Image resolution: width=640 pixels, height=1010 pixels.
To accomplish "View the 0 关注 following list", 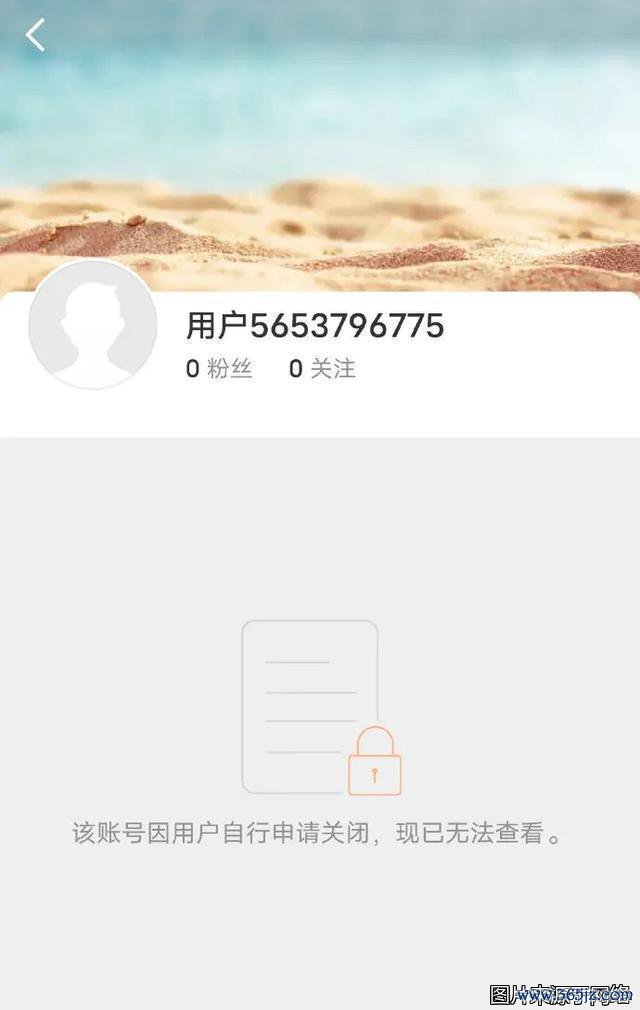I will click(322, 369).
